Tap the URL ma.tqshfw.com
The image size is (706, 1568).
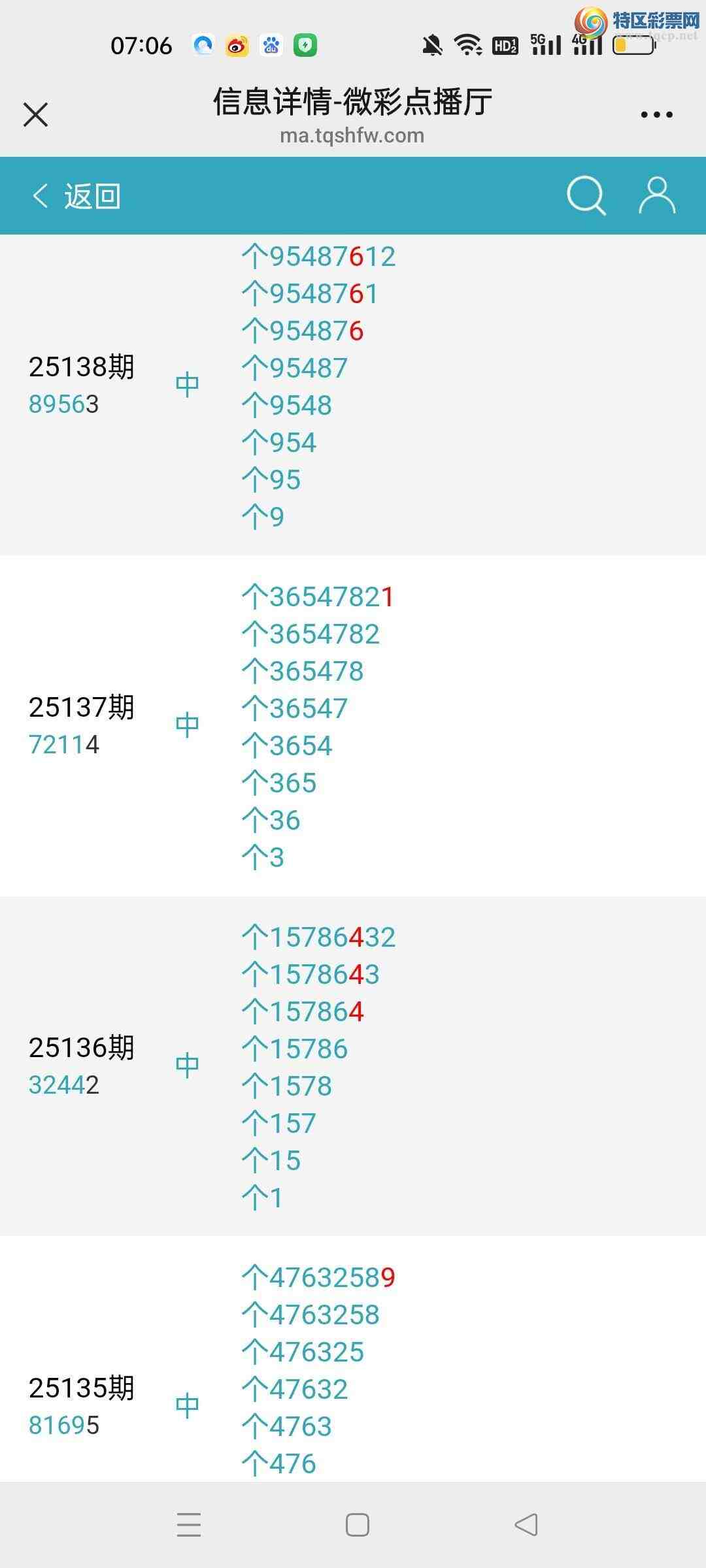pos(353,136)
